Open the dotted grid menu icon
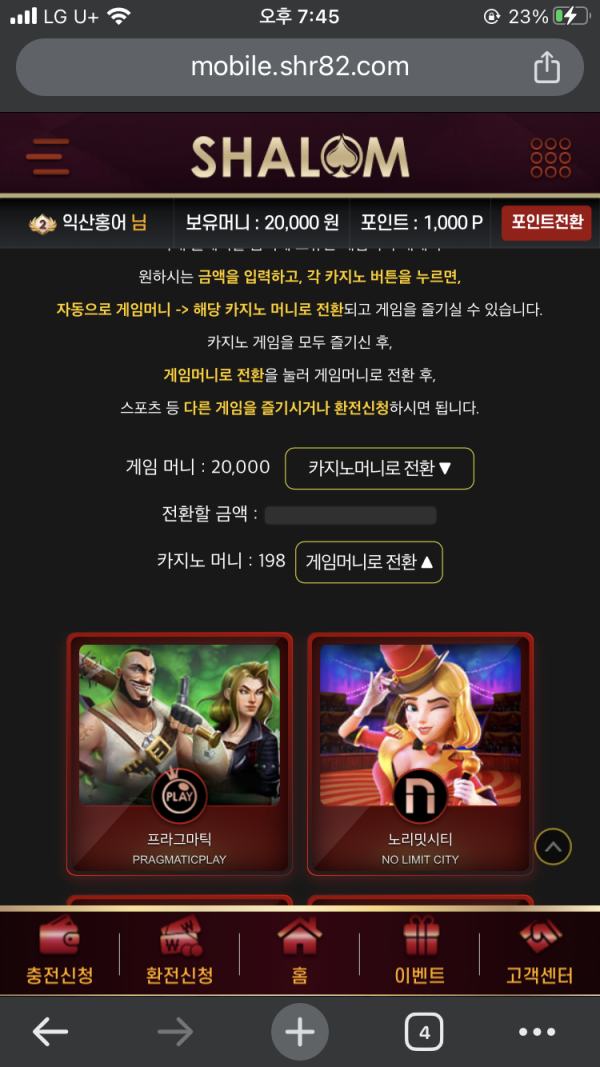The image size is (600, 1067). point(550,157)
